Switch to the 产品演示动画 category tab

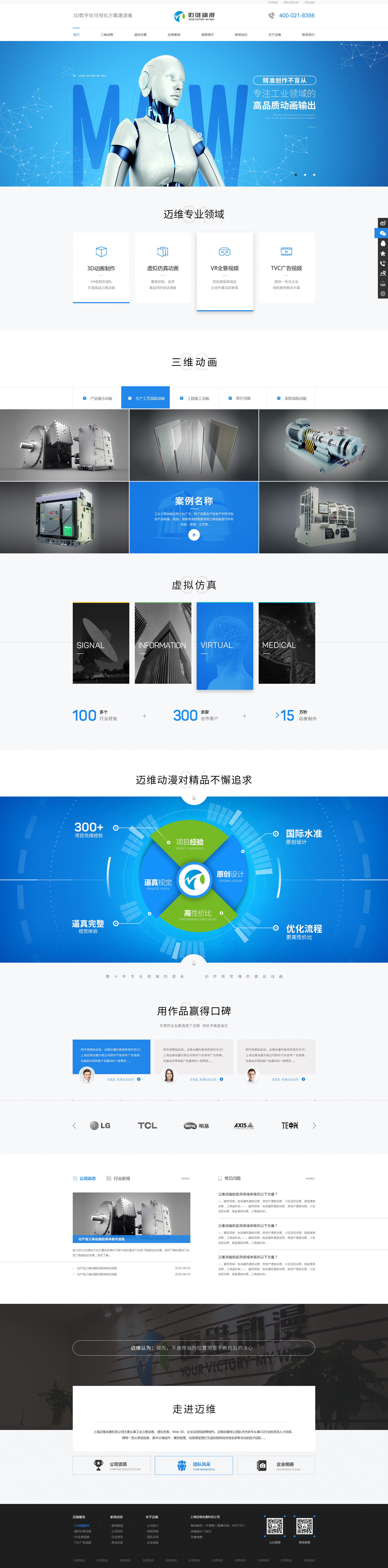[x=97, y=398]
